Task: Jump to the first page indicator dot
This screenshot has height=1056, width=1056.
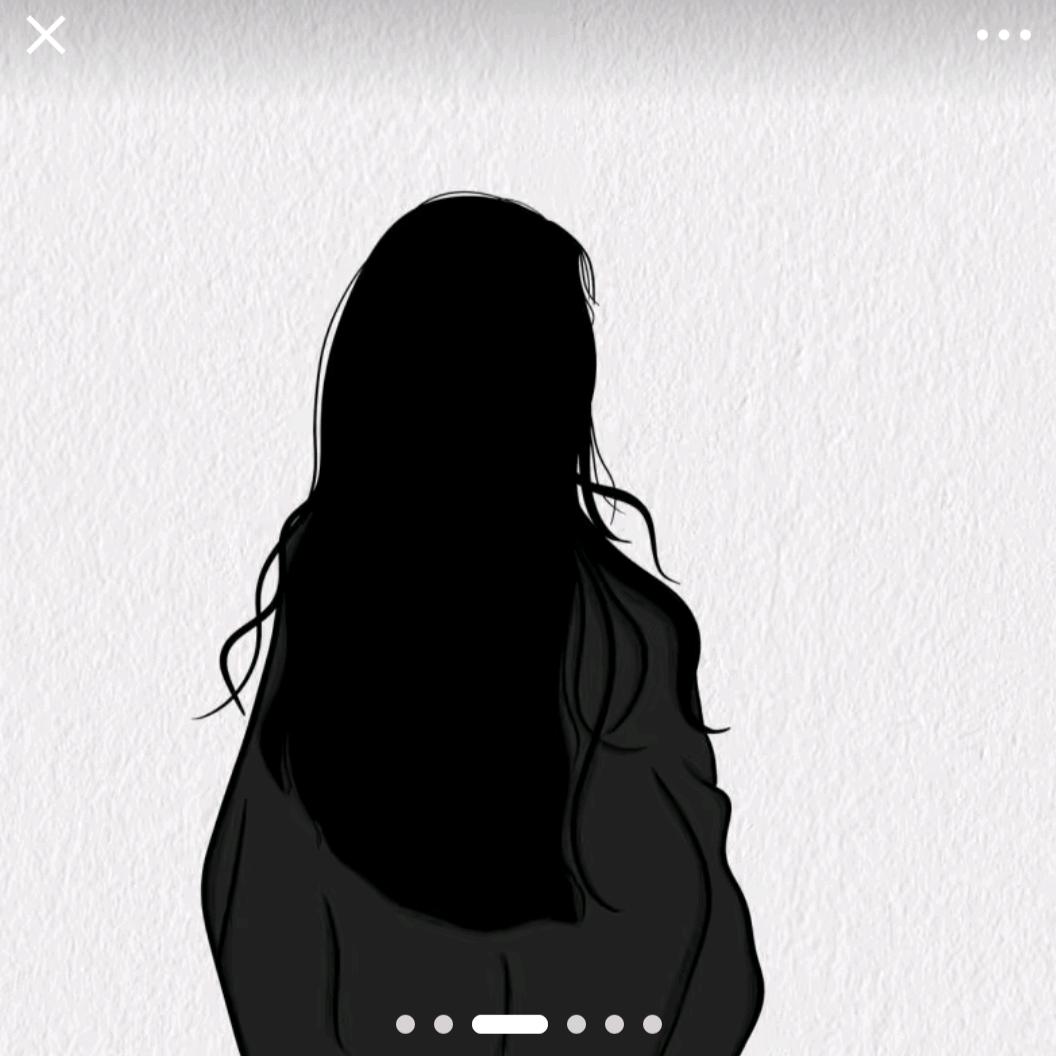Action: pyautogui.click(x=405, y=1024)
